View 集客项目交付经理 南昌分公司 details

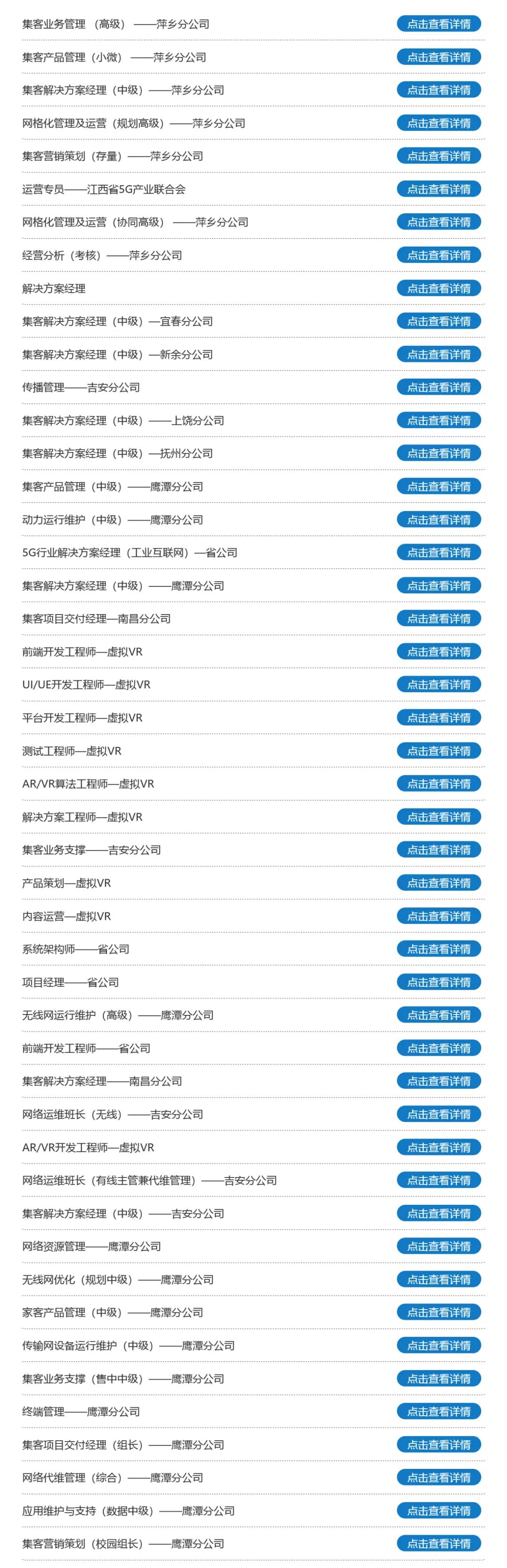click(438, 618)
